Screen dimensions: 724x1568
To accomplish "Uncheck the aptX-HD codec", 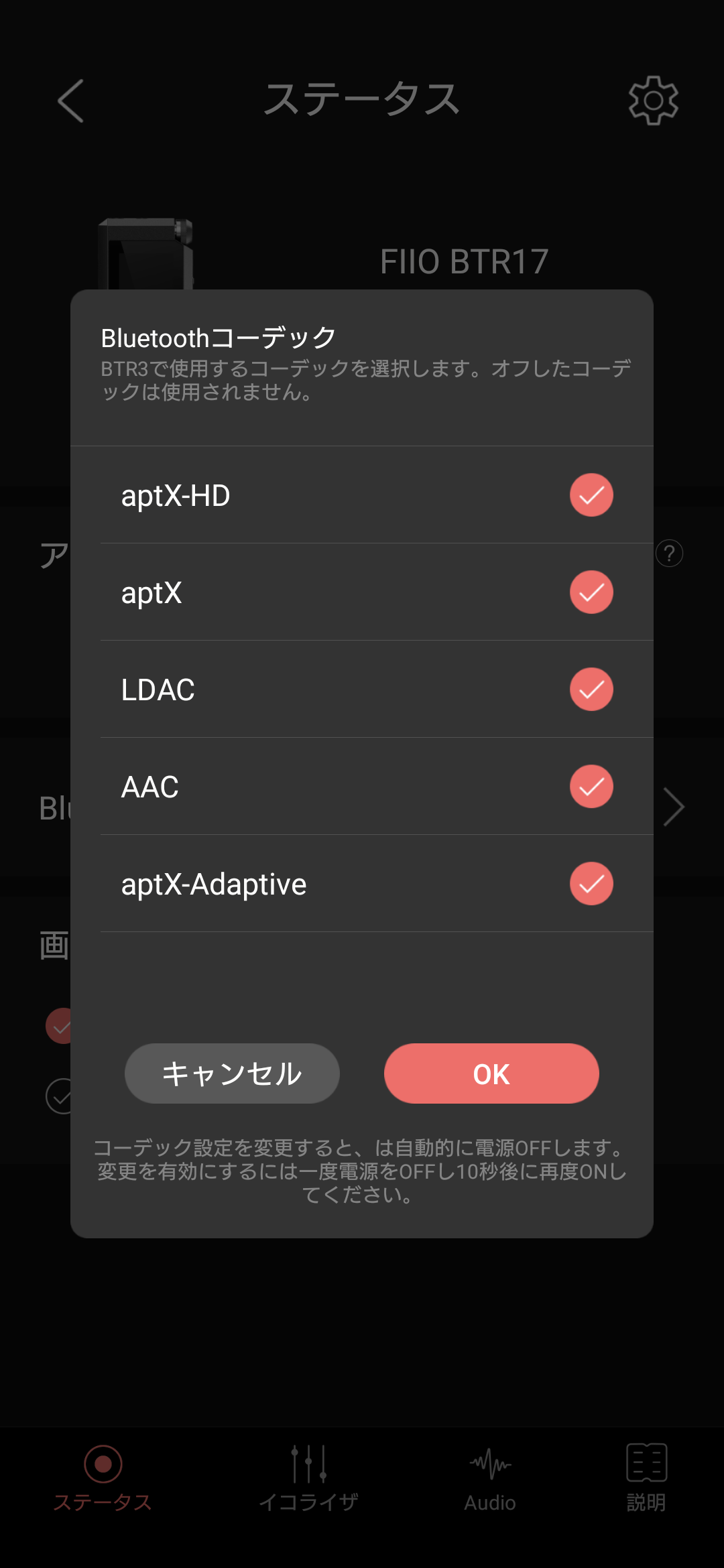I will [591, 495].
